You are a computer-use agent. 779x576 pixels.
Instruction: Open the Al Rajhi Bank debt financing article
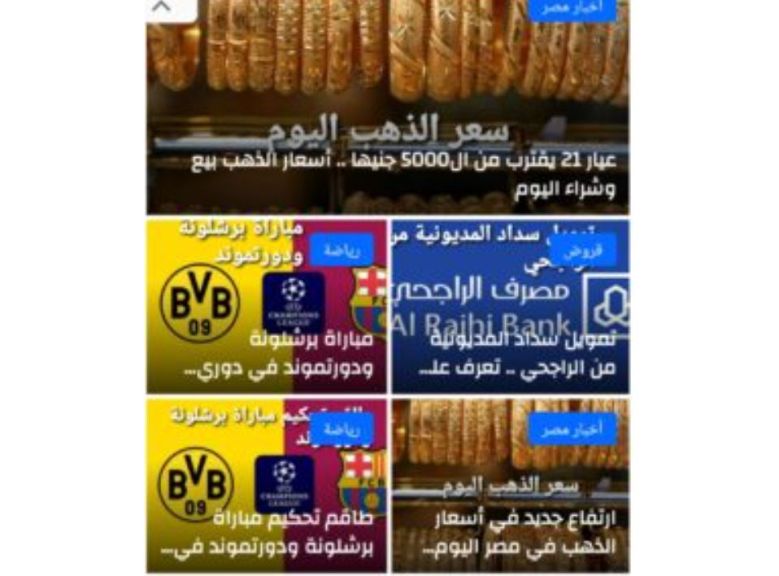coord(517,354)
